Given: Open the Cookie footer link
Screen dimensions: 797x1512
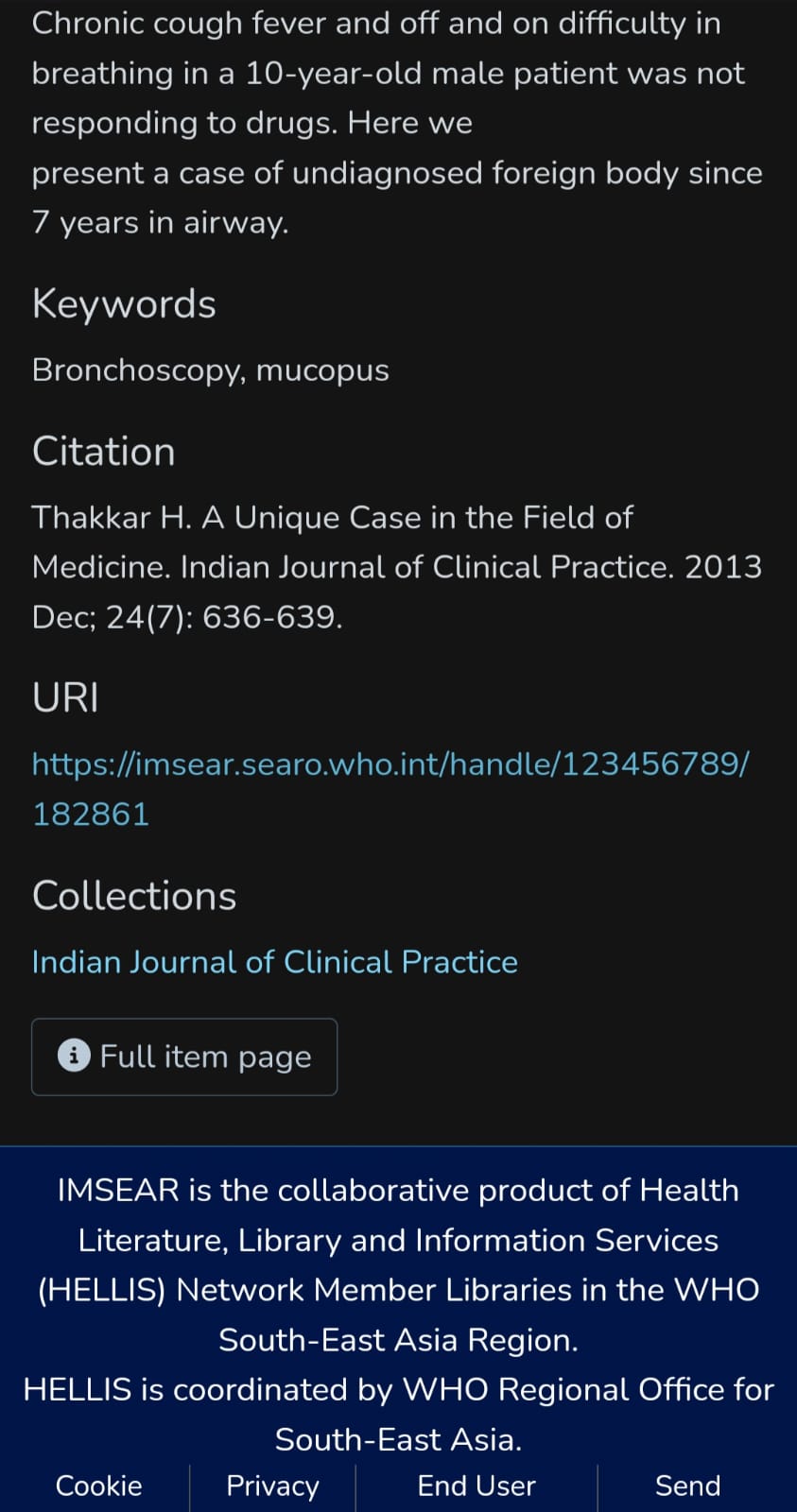Looking at the screenshot, I should coord(98,1486).
